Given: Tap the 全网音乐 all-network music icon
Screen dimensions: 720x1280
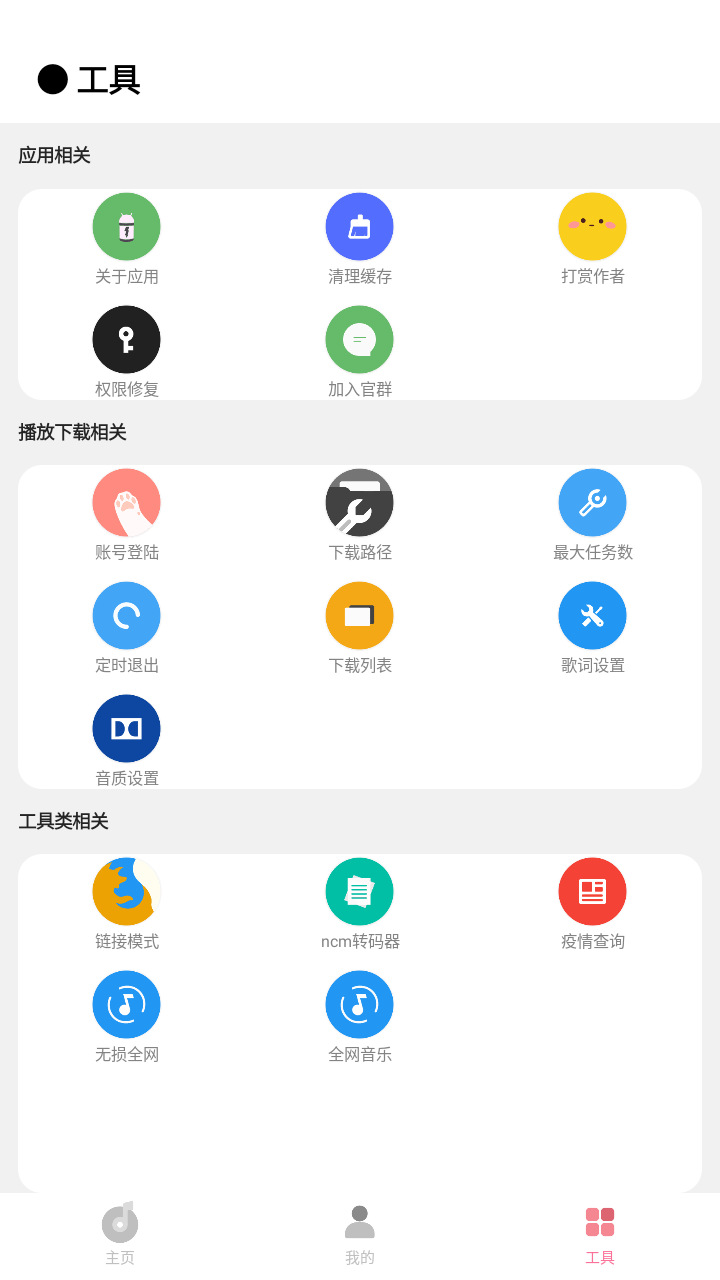Looking at the screenshot, I should [x=360, y=1004].
